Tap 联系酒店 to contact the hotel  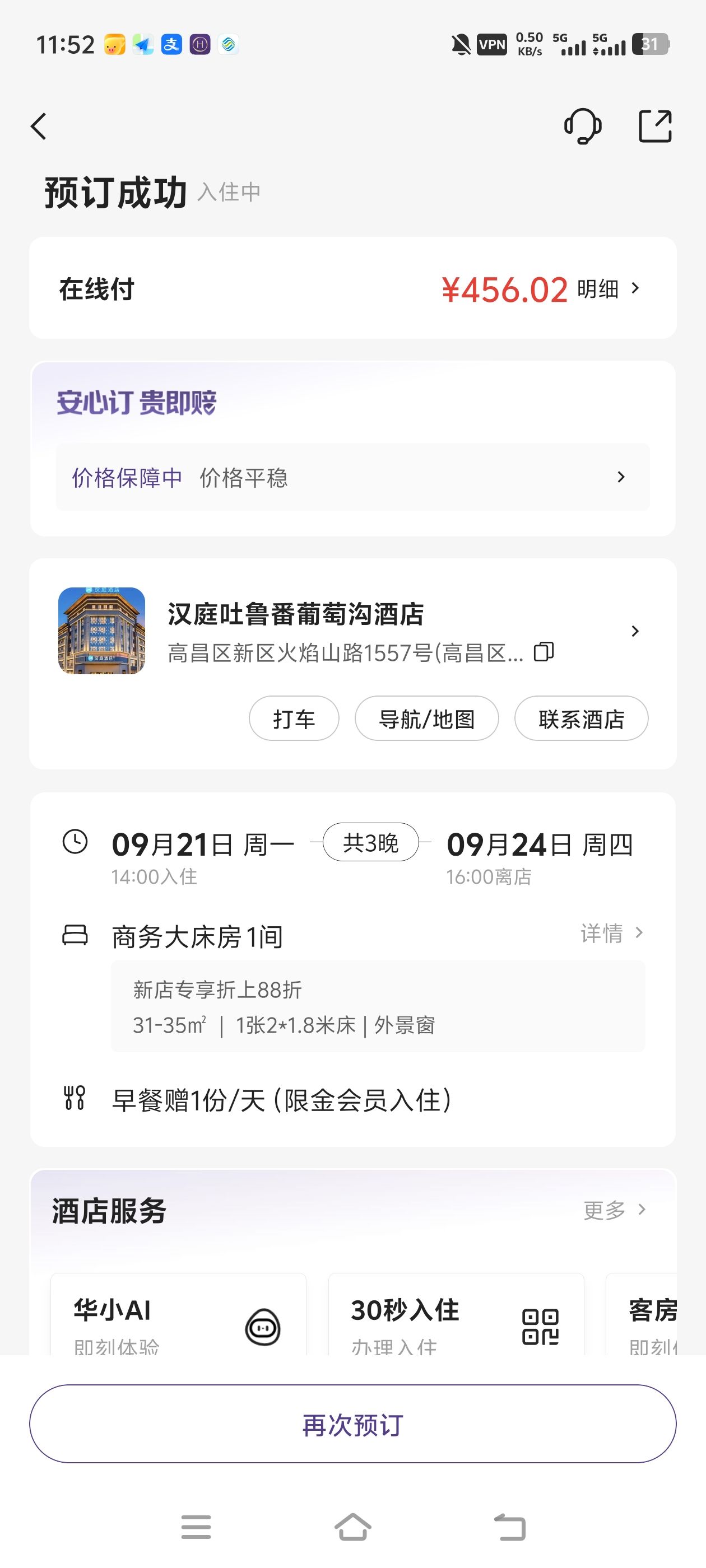pos(581,719)
